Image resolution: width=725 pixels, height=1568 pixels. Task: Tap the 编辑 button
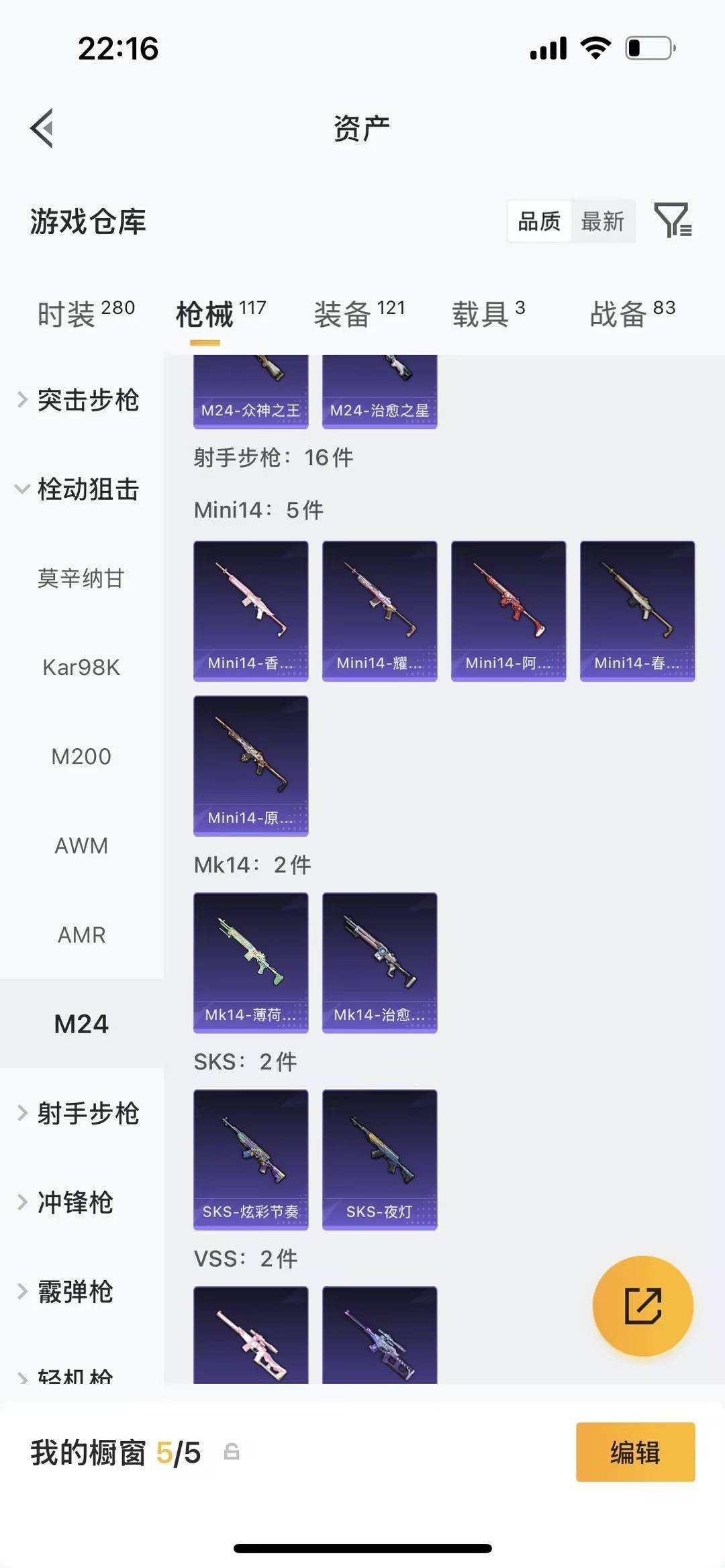[x=634, y=1453]
